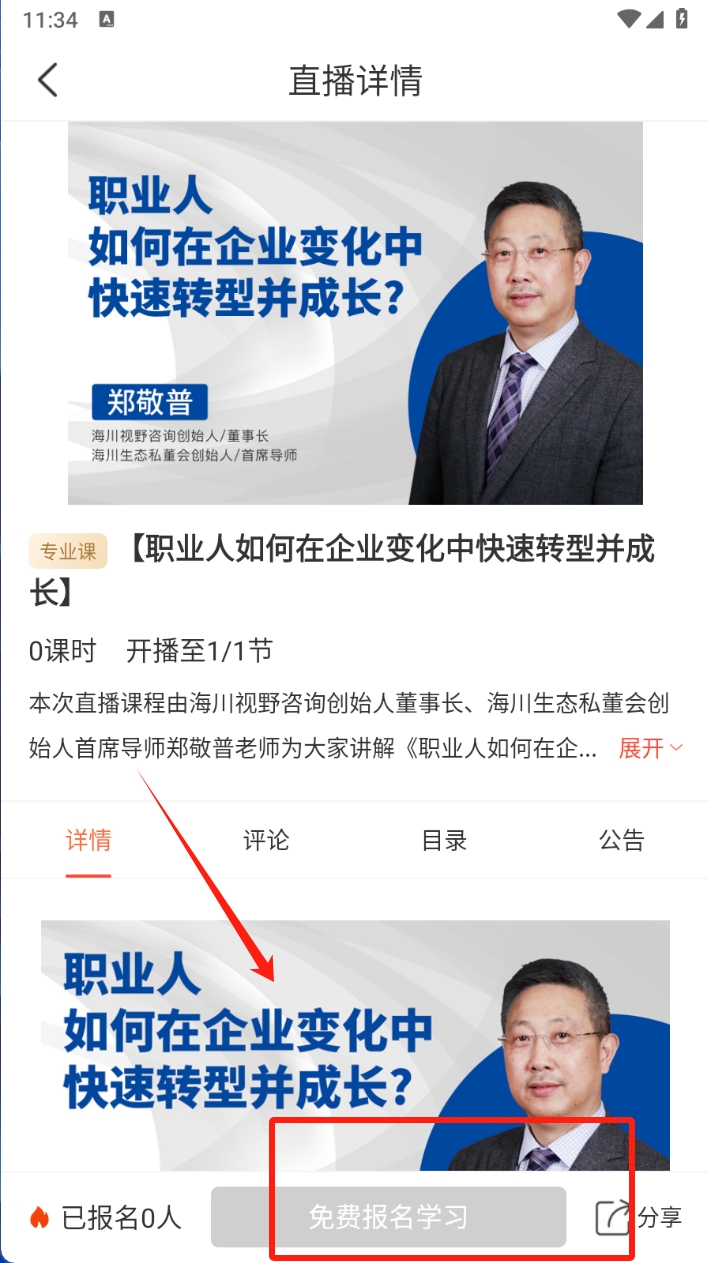The width and height of the screenshot is (709, 1263).
Task: Switch to the 目录 tab
Action: tap(444, 840)
